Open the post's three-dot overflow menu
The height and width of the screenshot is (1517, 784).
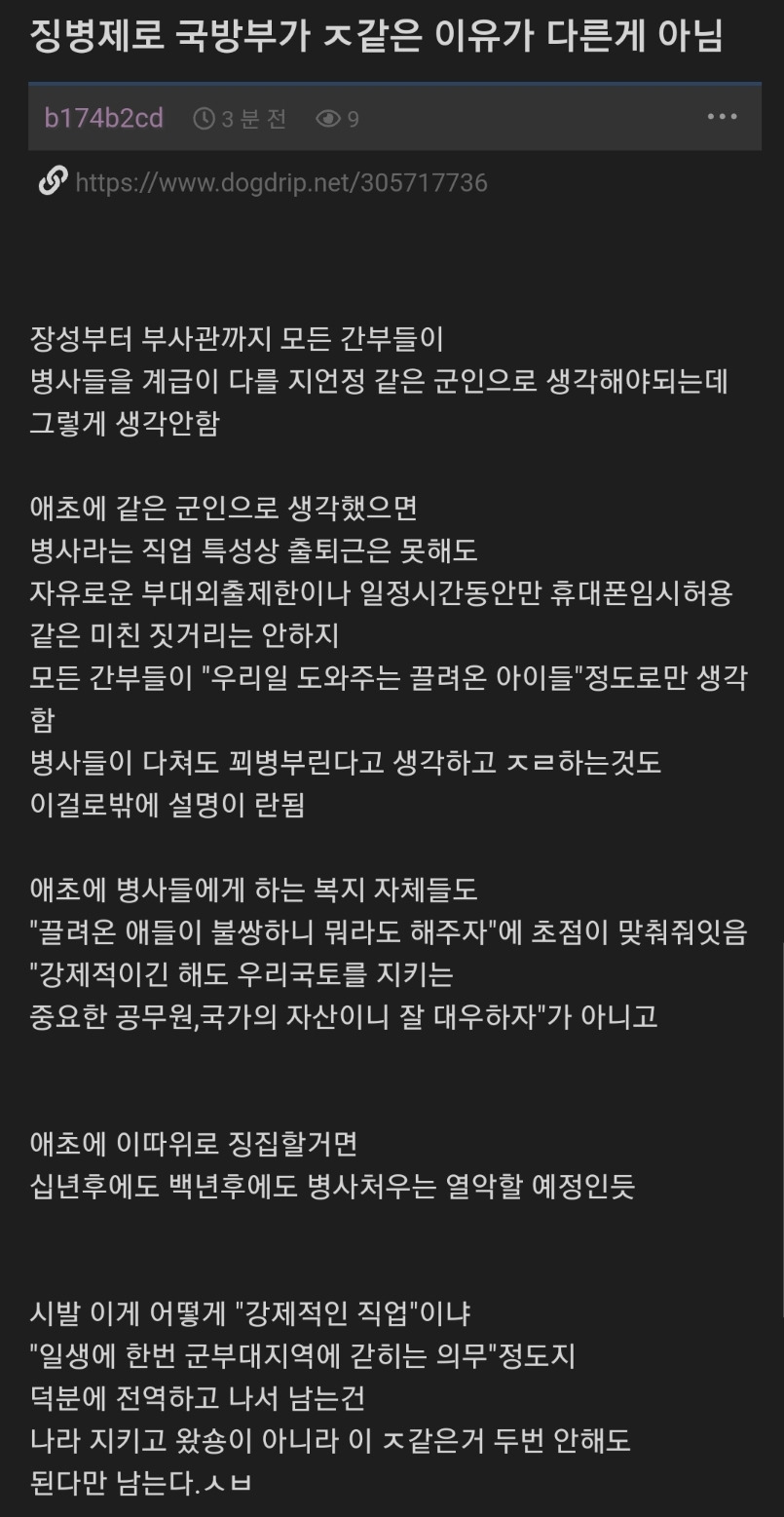click(722, 118)
